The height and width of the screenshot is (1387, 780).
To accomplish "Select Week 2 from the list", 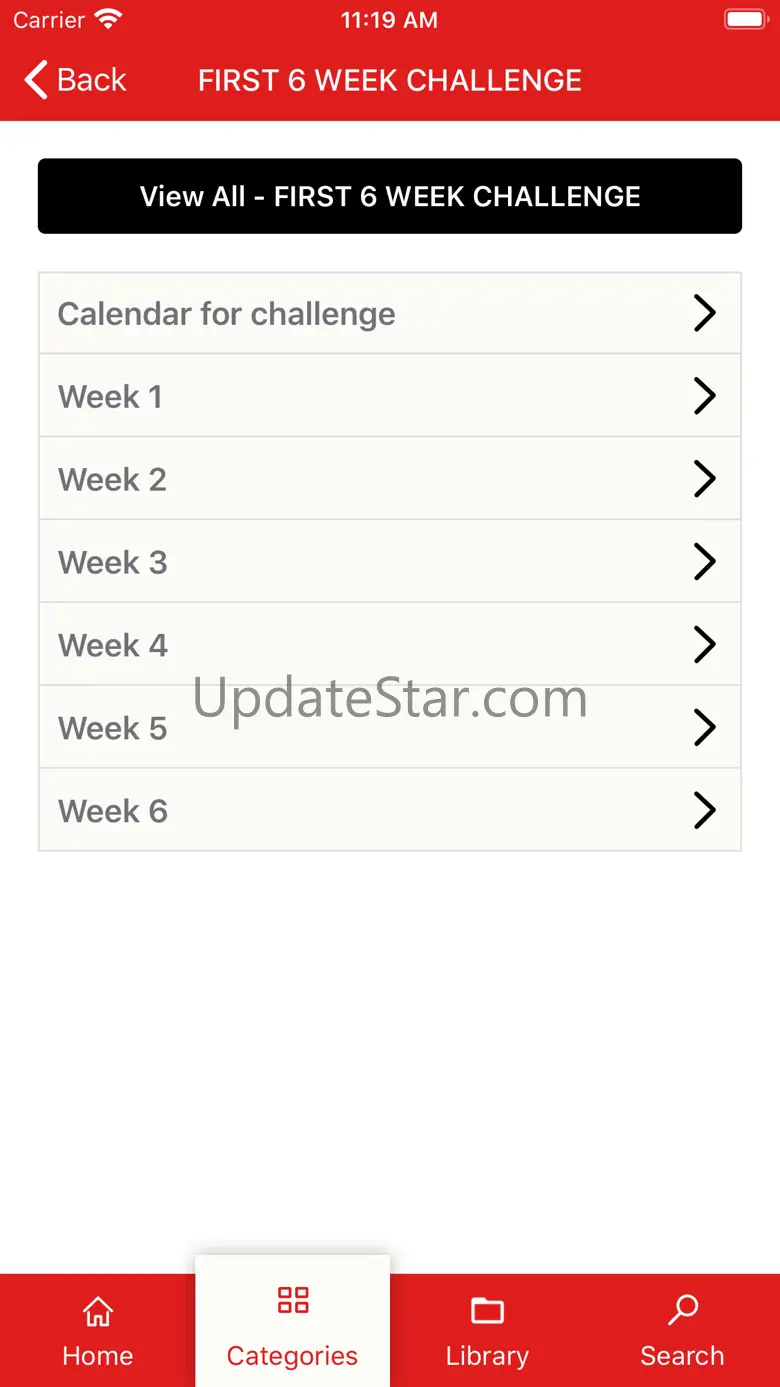I will pos(390,480).
